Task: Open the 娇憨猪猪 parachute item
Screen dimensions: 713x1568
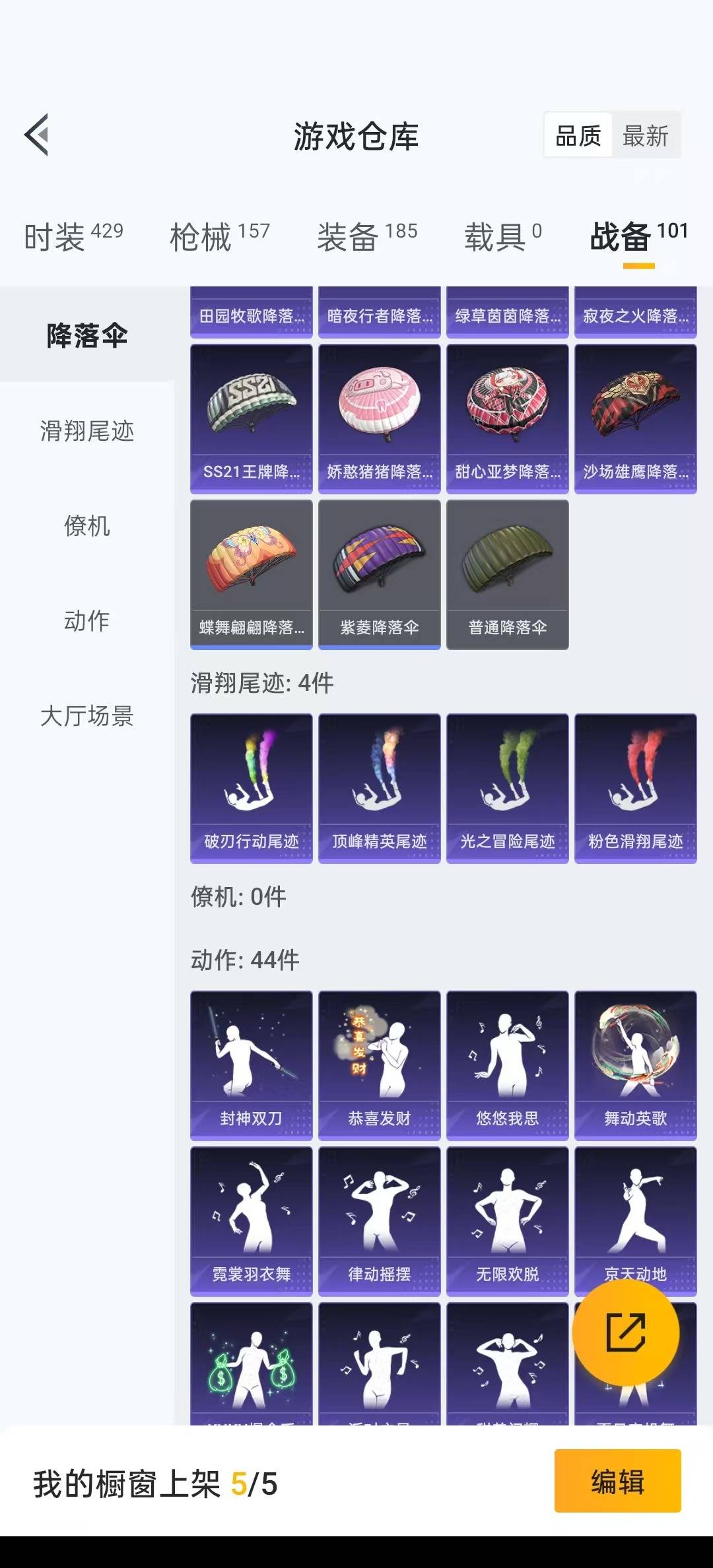Action: (x=379, y=418)
